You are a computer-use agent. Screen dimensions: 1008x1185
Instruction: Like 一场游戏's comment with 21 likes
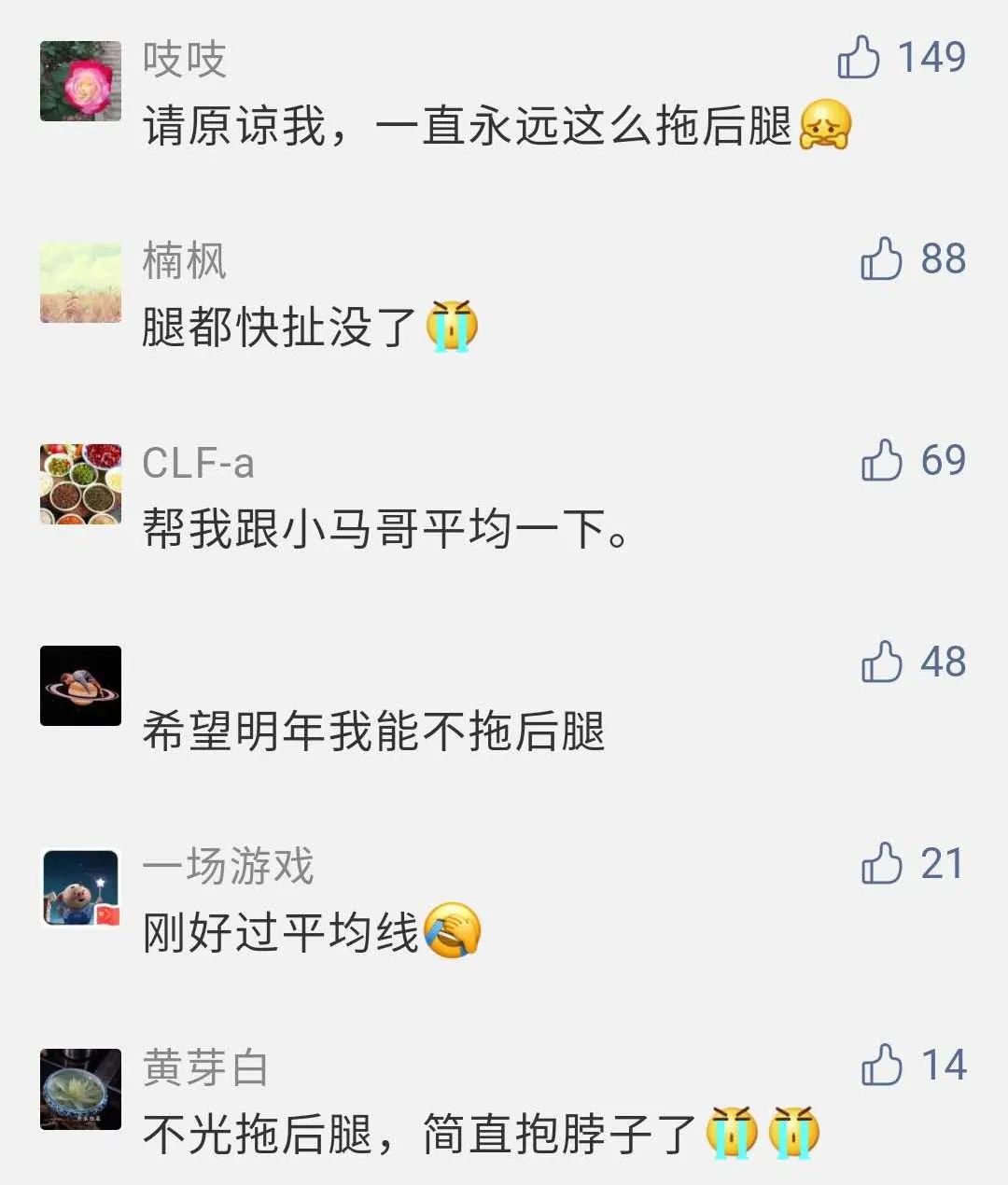tap(881, 864)
